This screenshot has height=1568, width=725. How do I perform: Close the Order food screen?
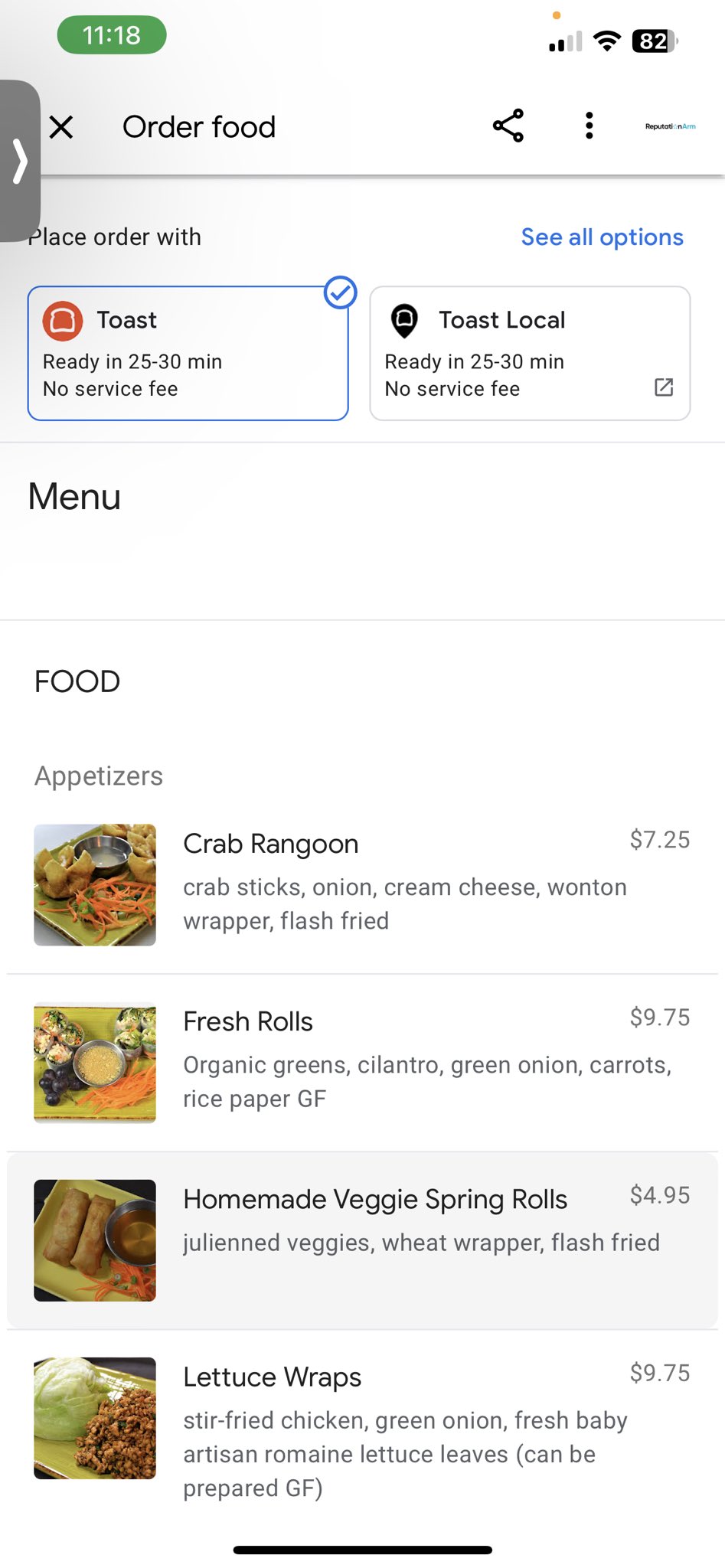coord(61,127)
